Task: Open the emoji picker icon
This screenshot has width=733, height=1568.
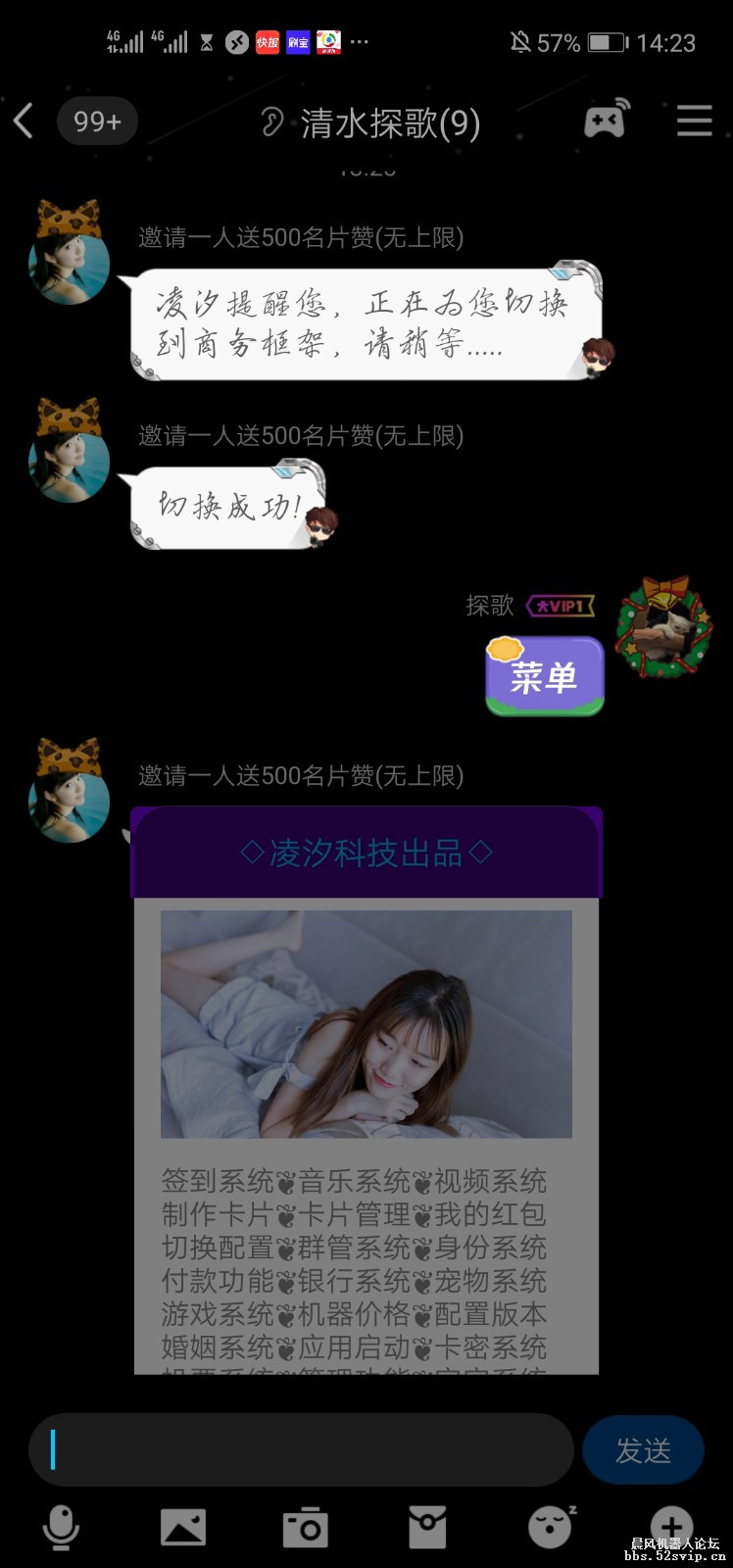Action: [550, 1525]
